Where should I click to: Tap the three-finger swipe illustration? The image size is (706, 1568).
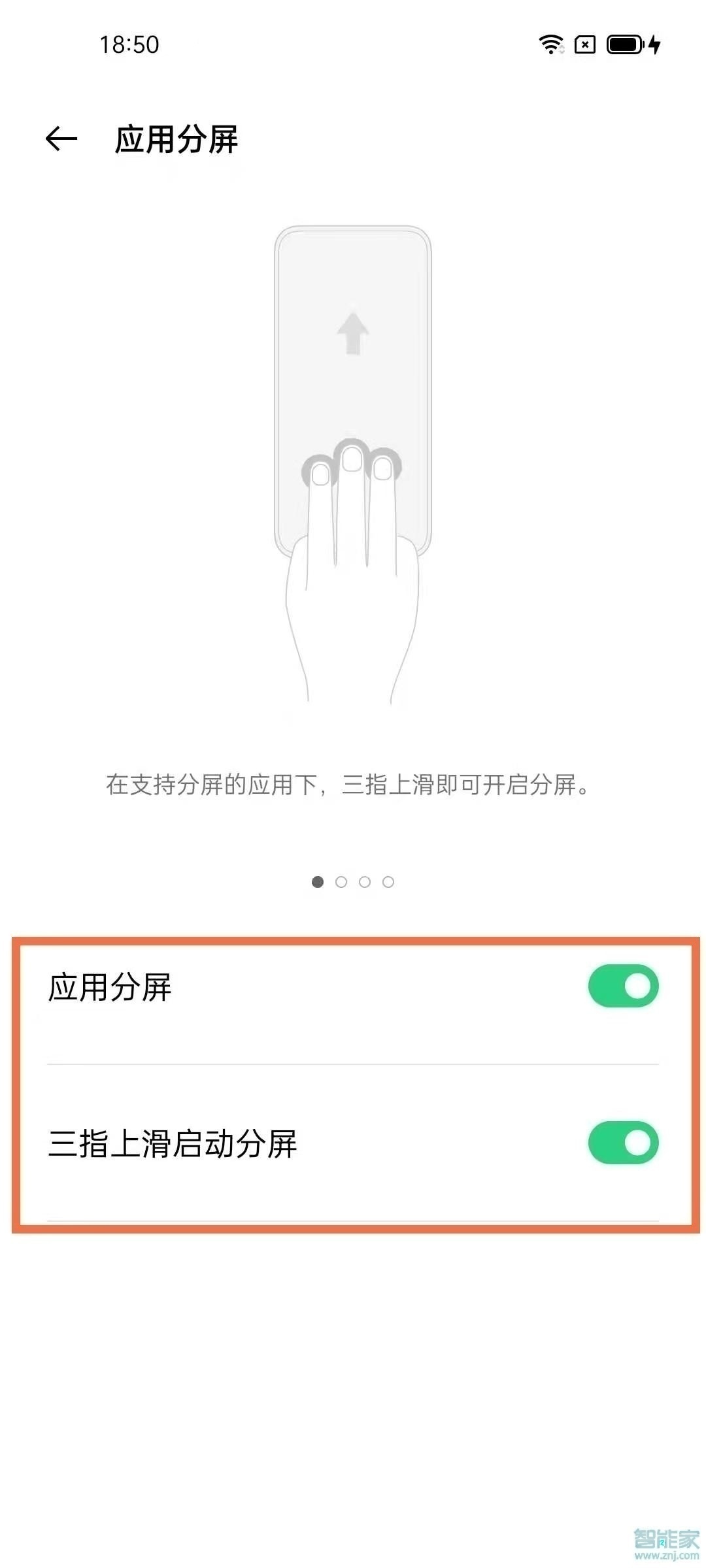pyautogui.click(x=353, y=457)
